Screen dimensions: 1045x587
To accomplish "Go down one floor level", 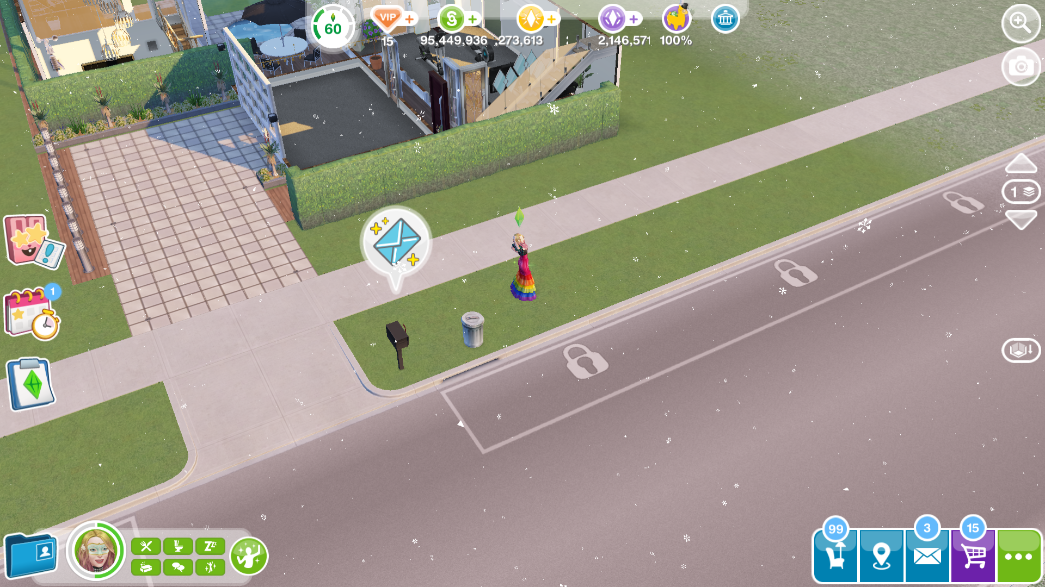I will (x=1021, y=219).
